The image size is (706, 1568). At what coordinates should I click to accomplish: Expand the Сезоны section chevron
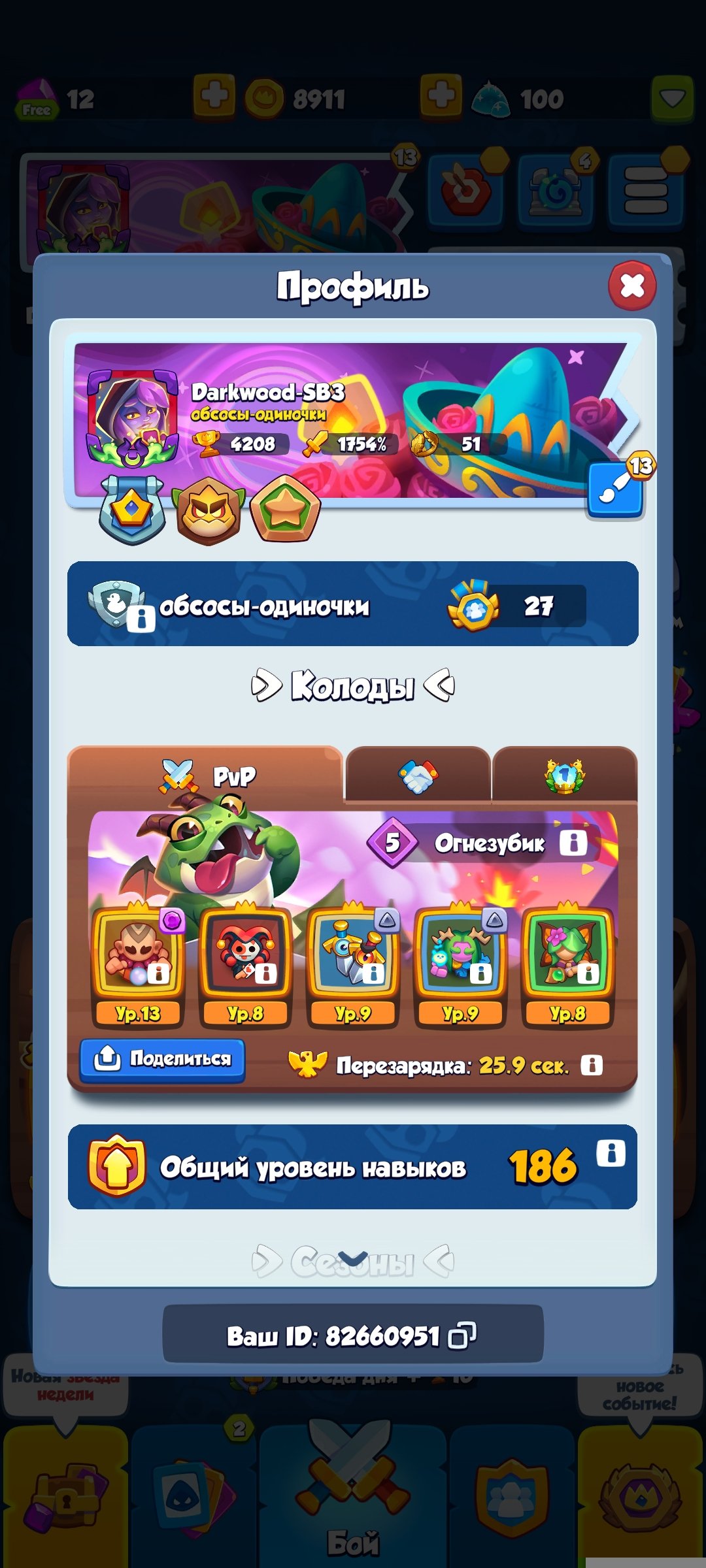(353, 1258)
